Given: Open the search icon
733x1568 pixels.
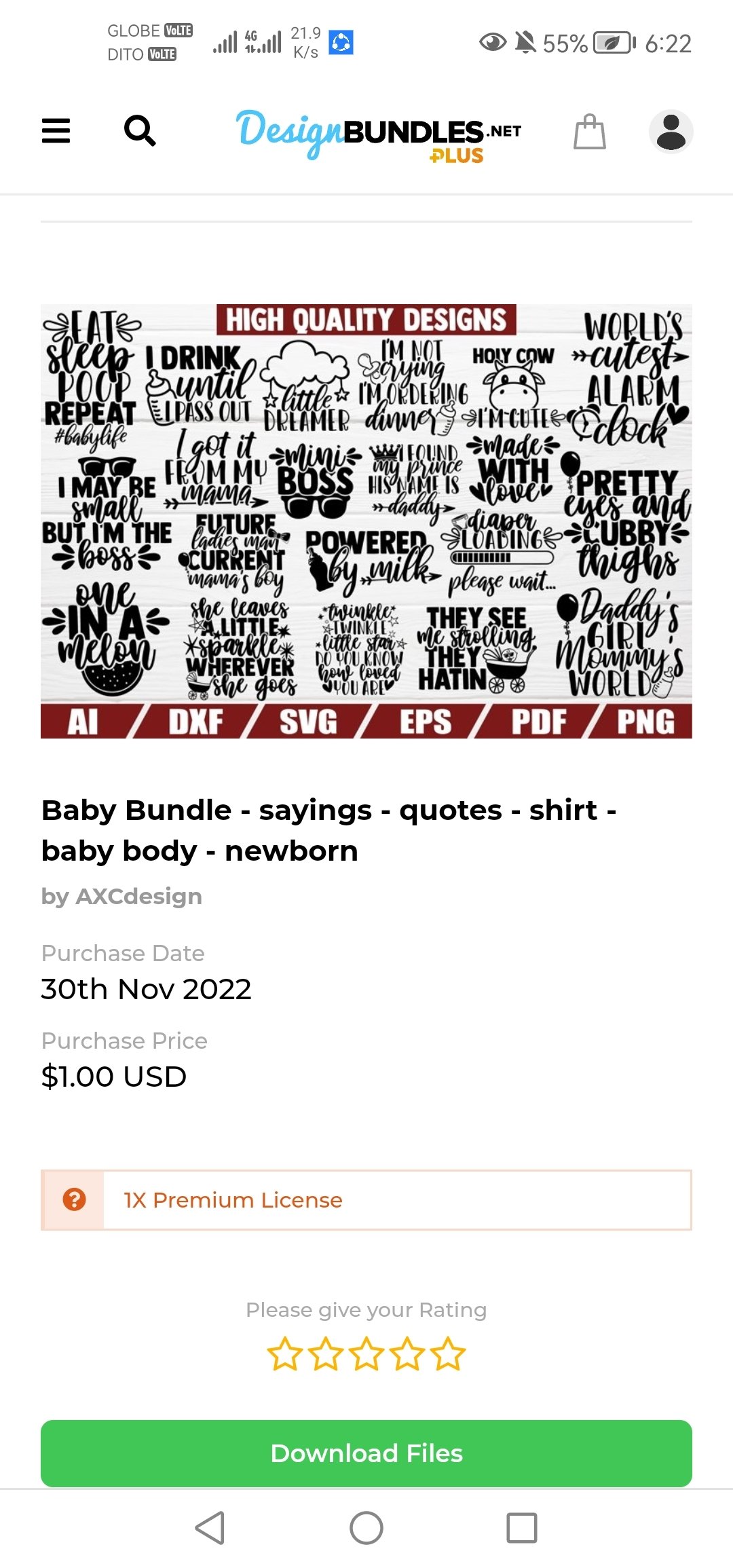Looking at the screenshot, I should 140,130.
